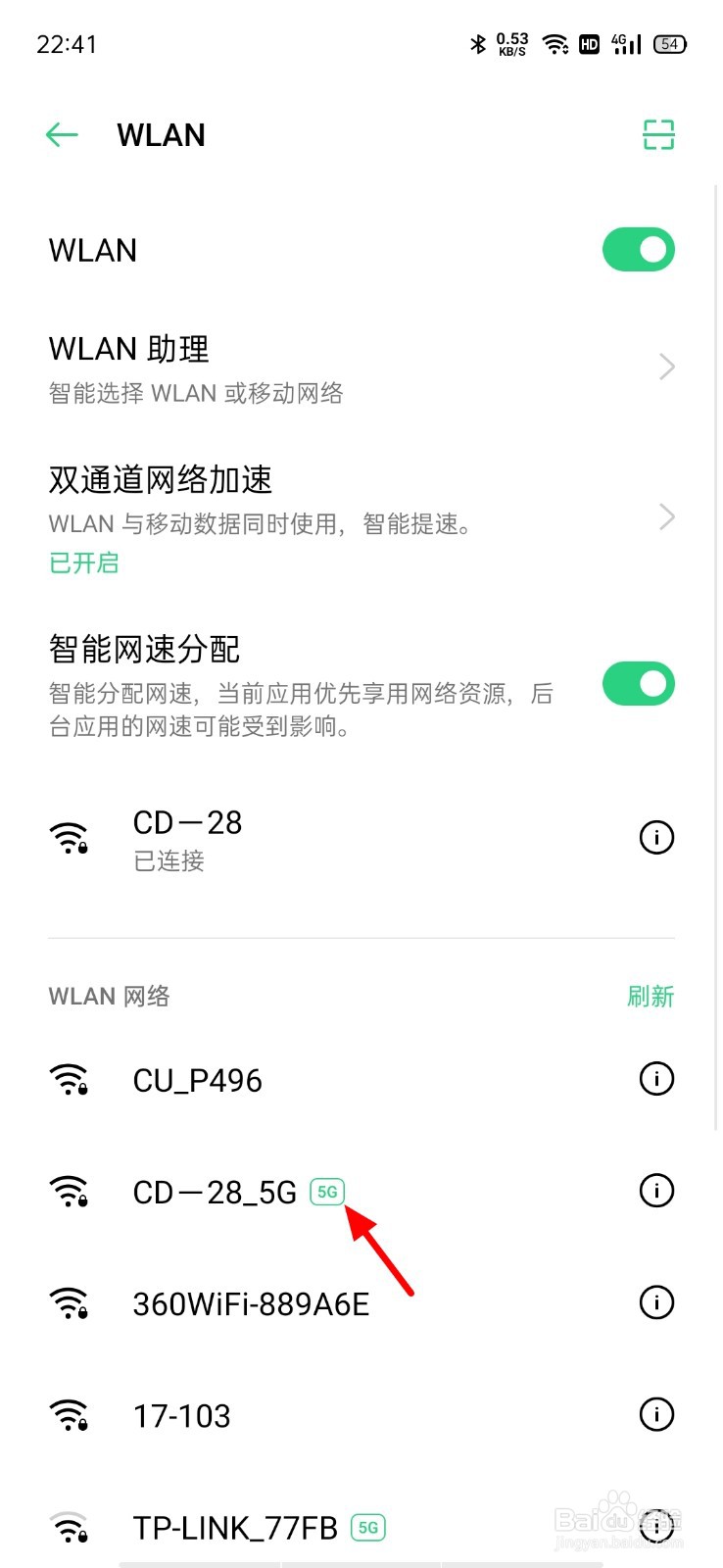
Task: Show info for CU_P496
Action: pos(656,1079)
